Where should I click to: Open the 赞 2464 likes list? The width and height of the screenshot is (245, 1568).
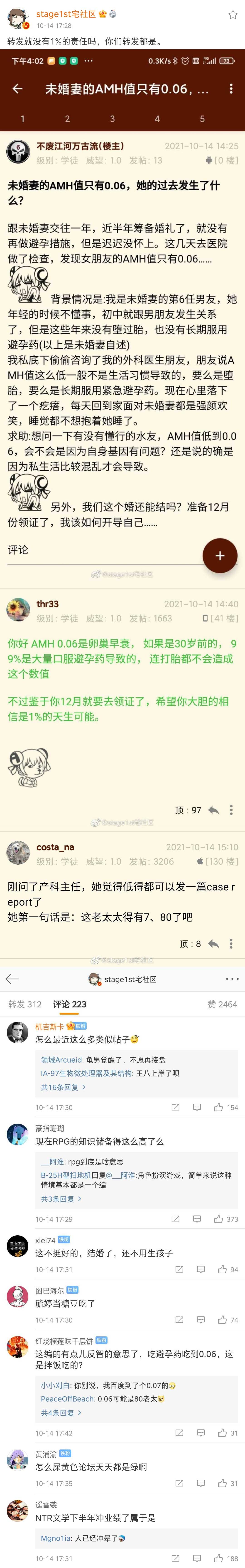222,1004
